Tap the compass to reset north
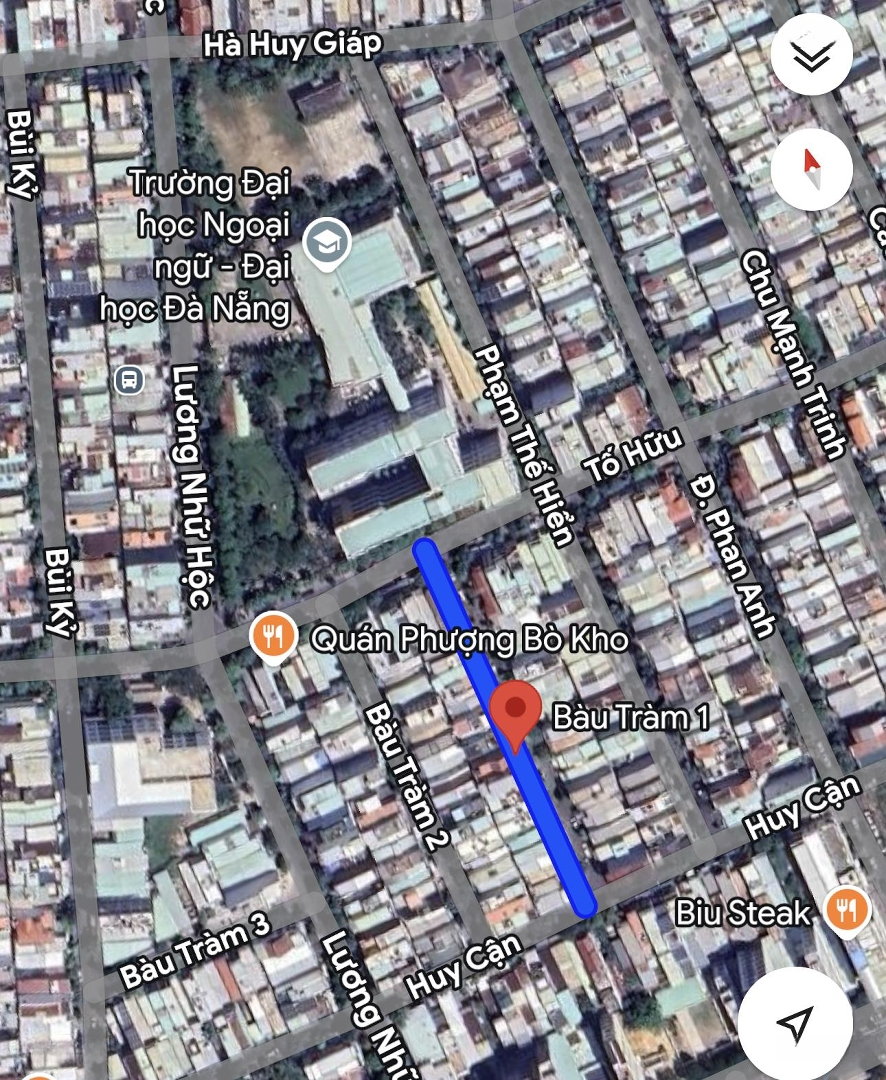The height and width of the screenshot is (1080, 886). click(812, 169)
